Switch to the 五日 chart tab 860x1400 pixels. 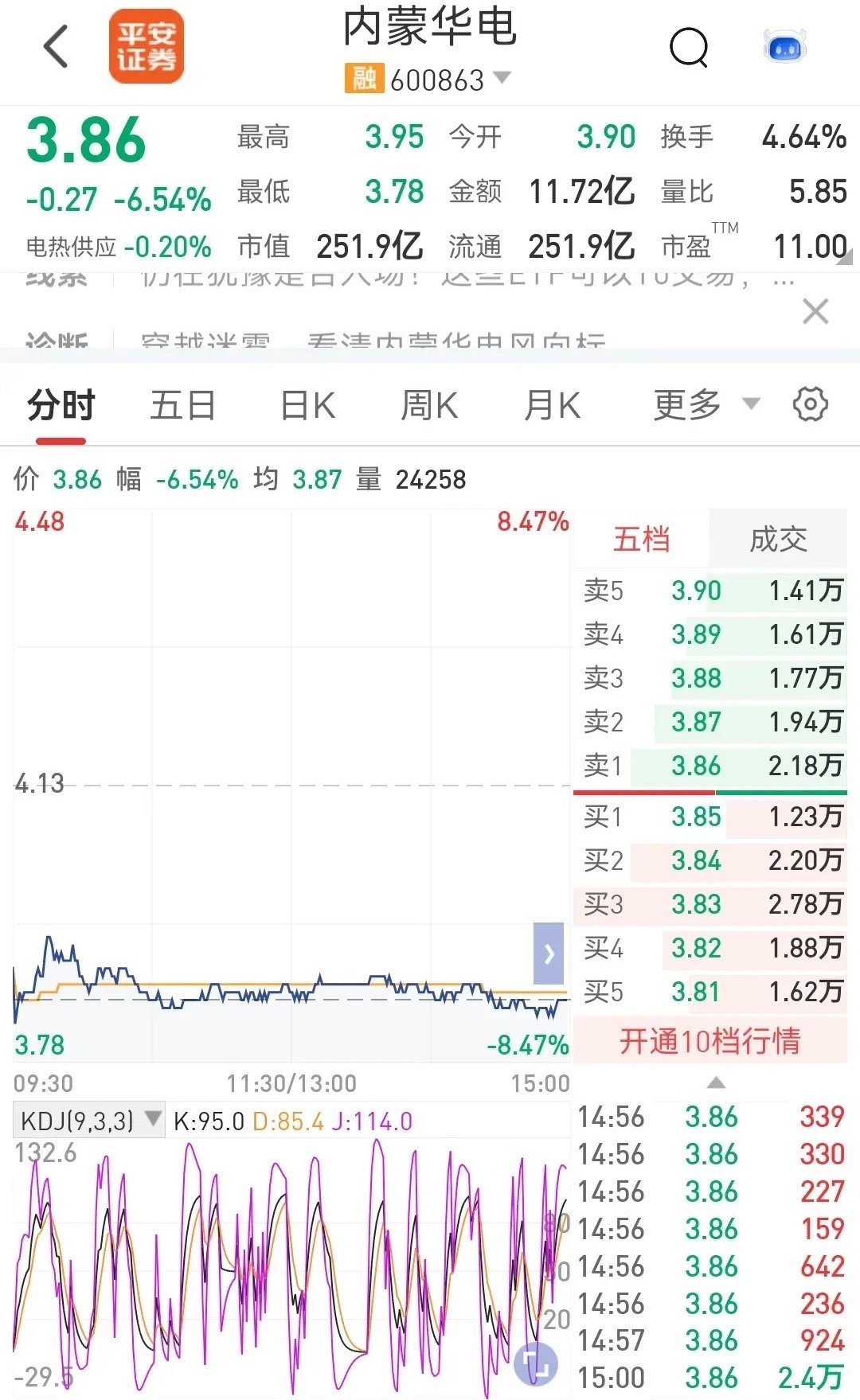[183, 405]
